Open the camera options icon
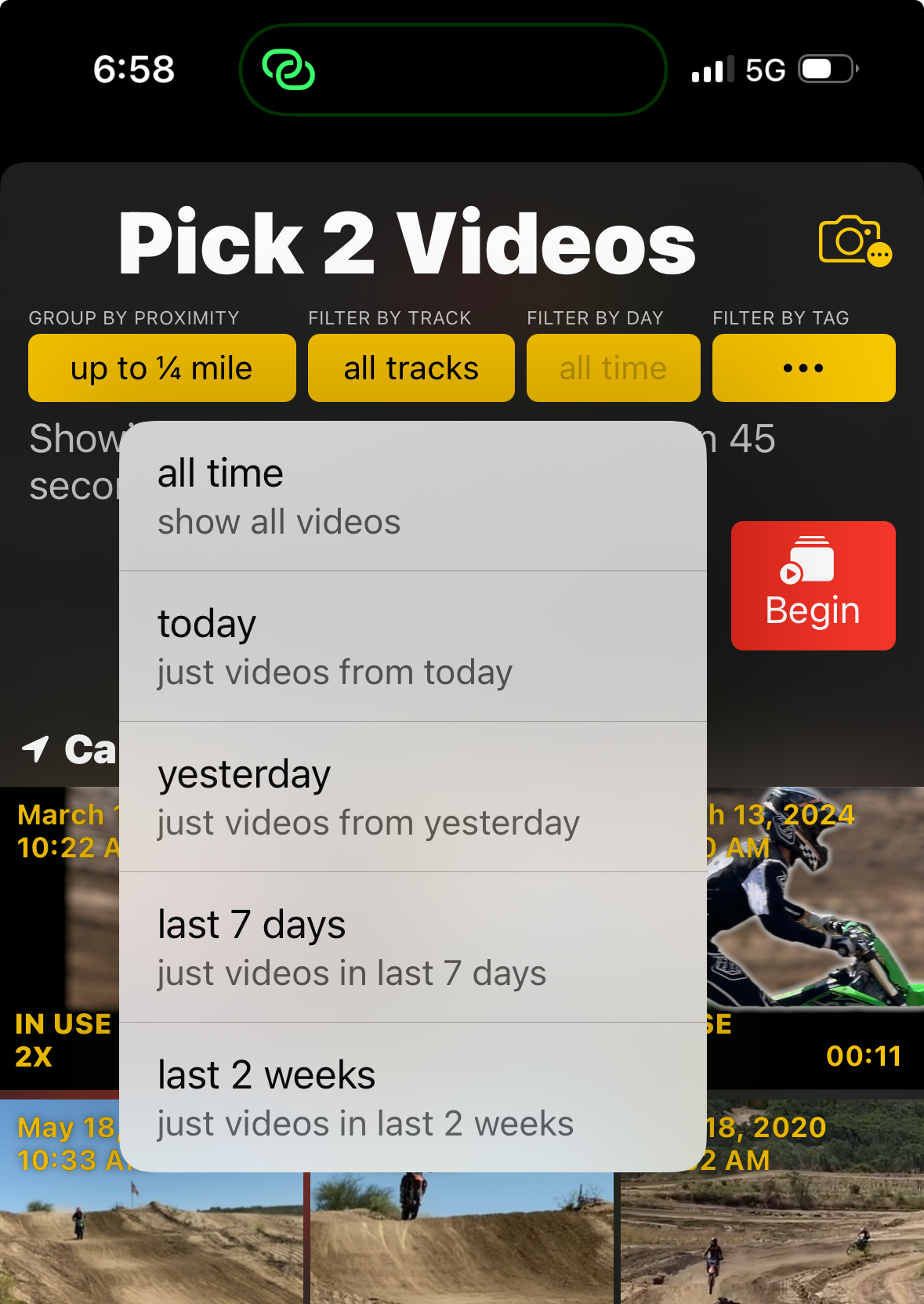924x1304 pixels. click(x=854, y=241)
